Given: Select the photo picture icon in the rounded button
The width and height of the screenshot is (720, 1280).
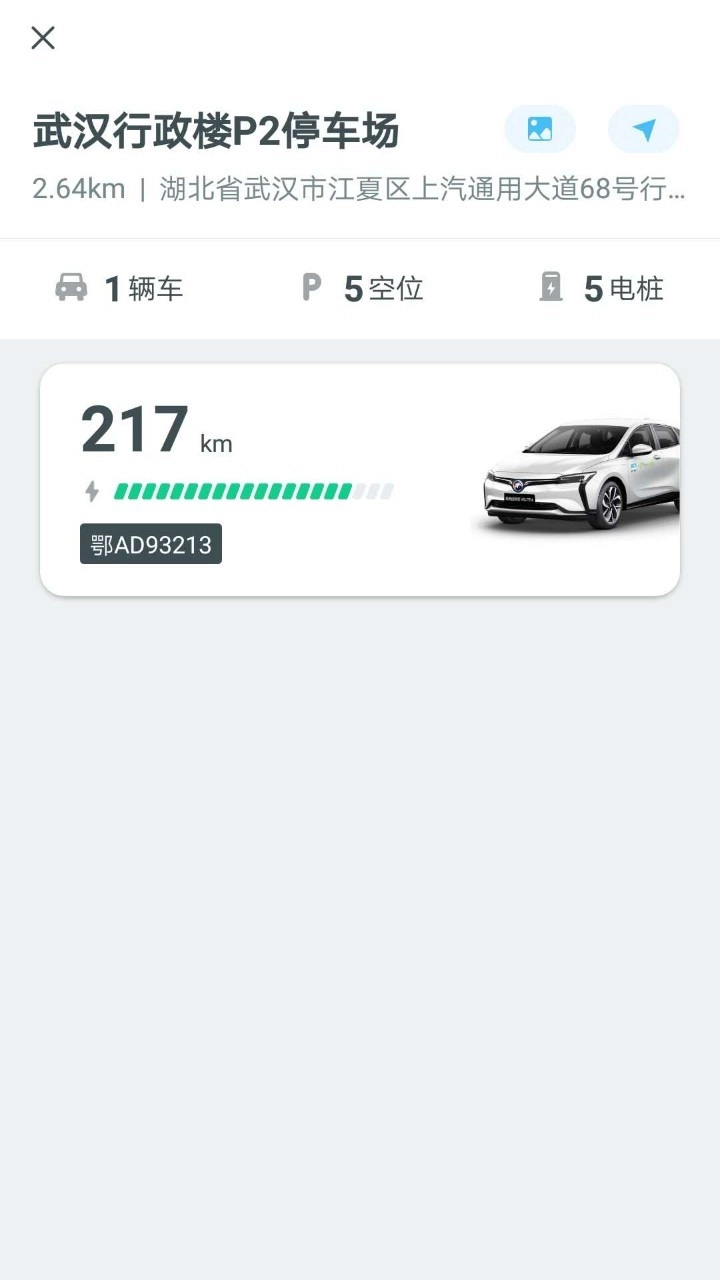Looking at the screenshot, I should [x=539, y=129].
